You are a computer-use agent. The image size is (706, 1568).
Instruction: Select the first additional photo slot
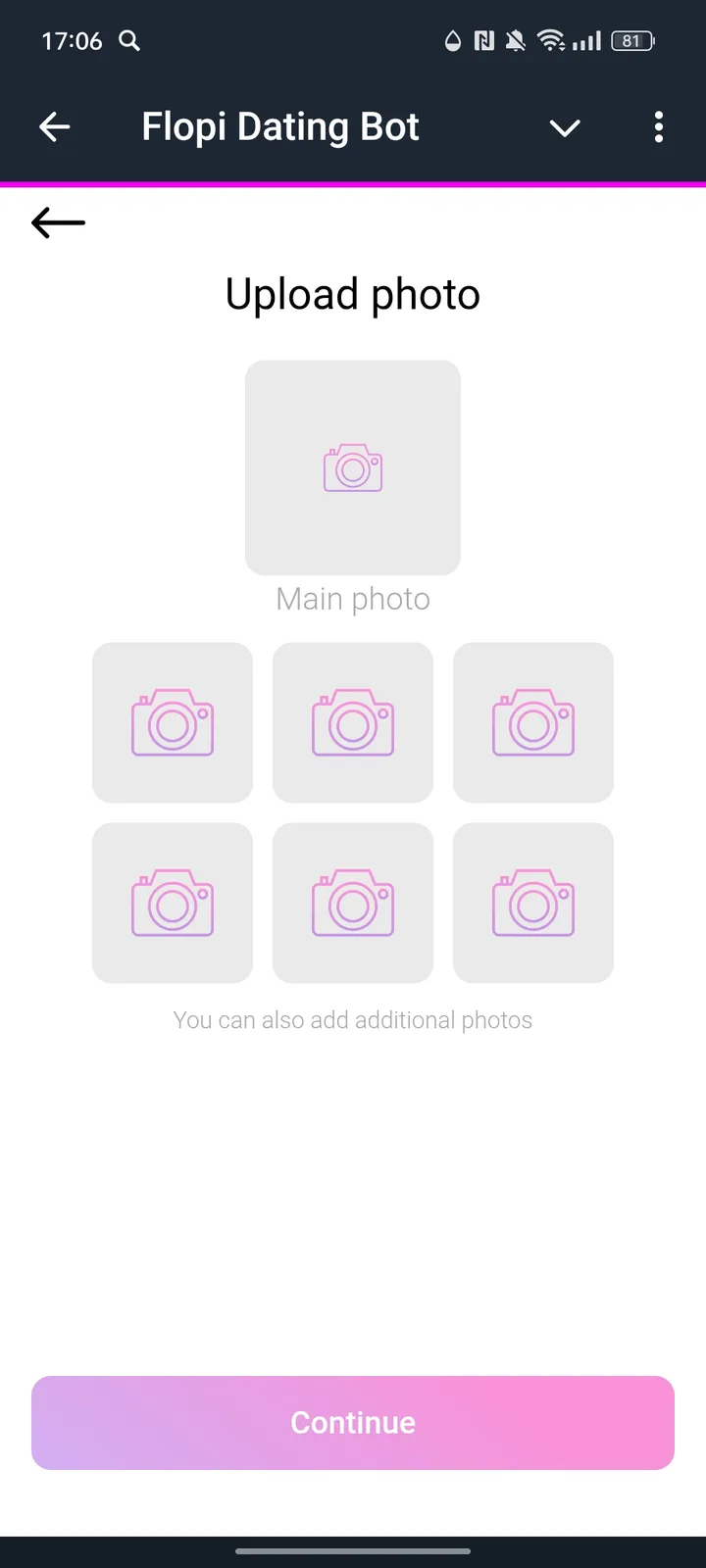point(173,721)
